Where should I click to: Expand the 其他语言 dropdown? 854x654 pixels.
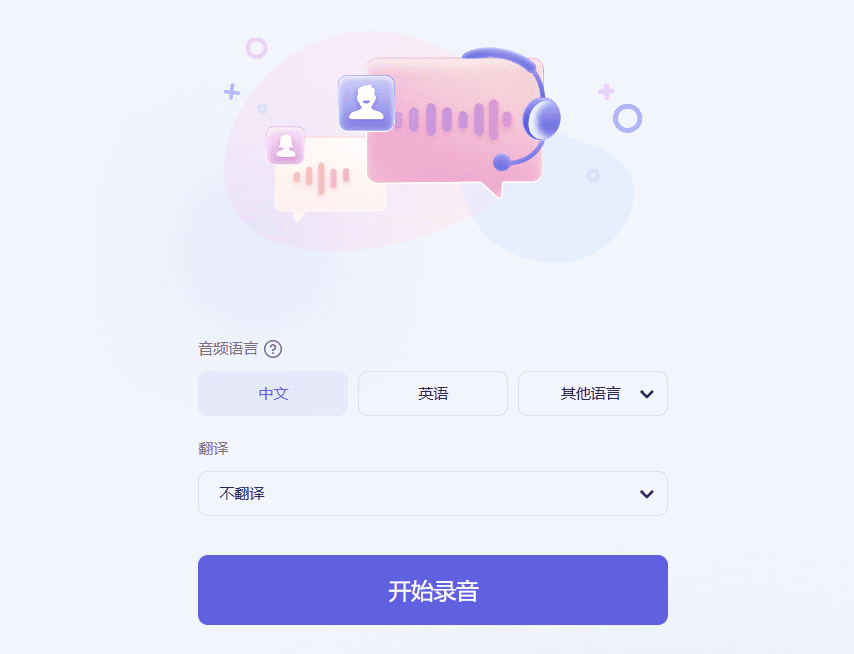coord(593,393)
